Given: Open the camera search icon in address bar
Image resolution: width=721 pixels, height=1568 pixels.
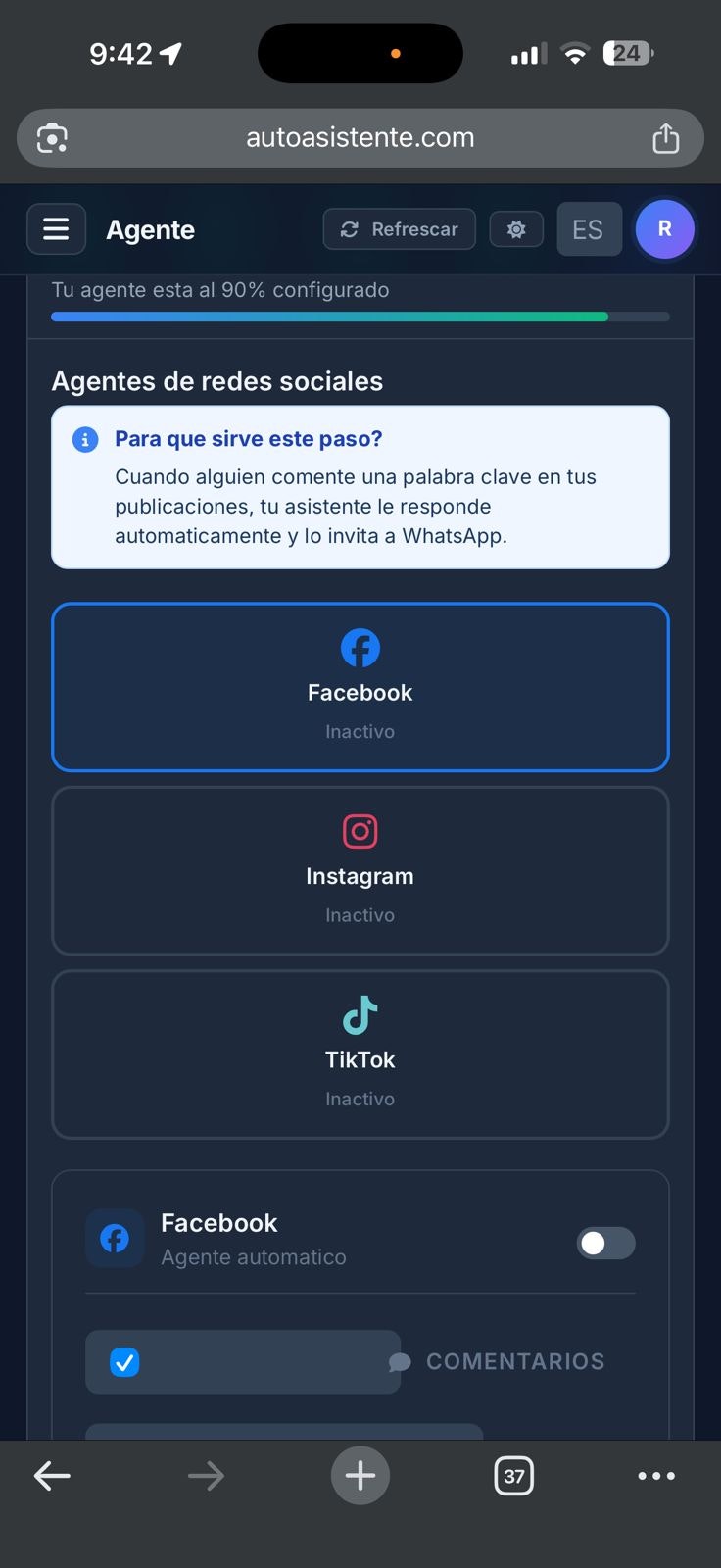Looking at the screenshot, I should pos(52,138).
